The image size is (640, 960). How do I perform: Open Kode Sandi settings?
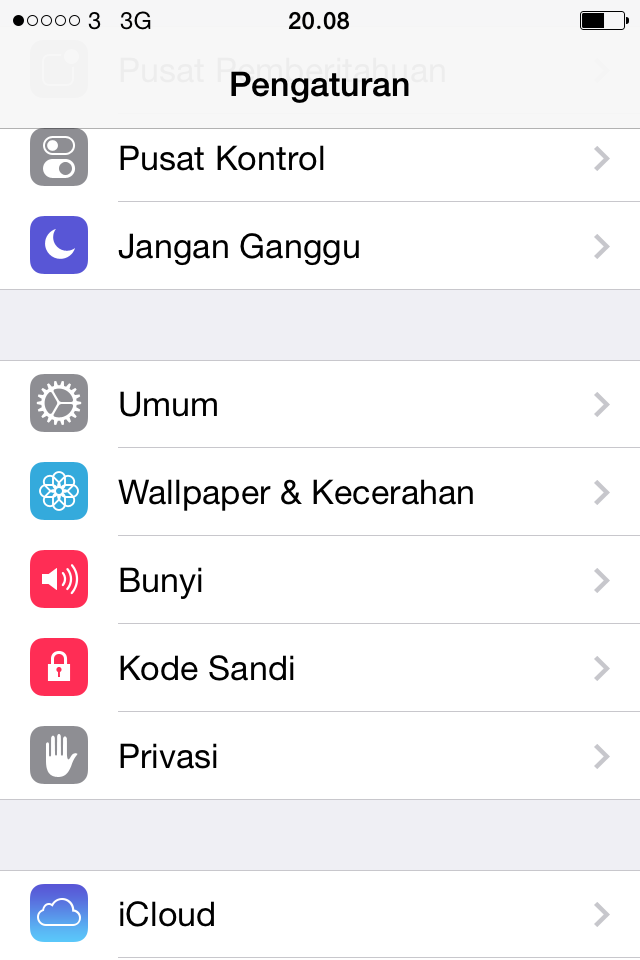[320, 668]
